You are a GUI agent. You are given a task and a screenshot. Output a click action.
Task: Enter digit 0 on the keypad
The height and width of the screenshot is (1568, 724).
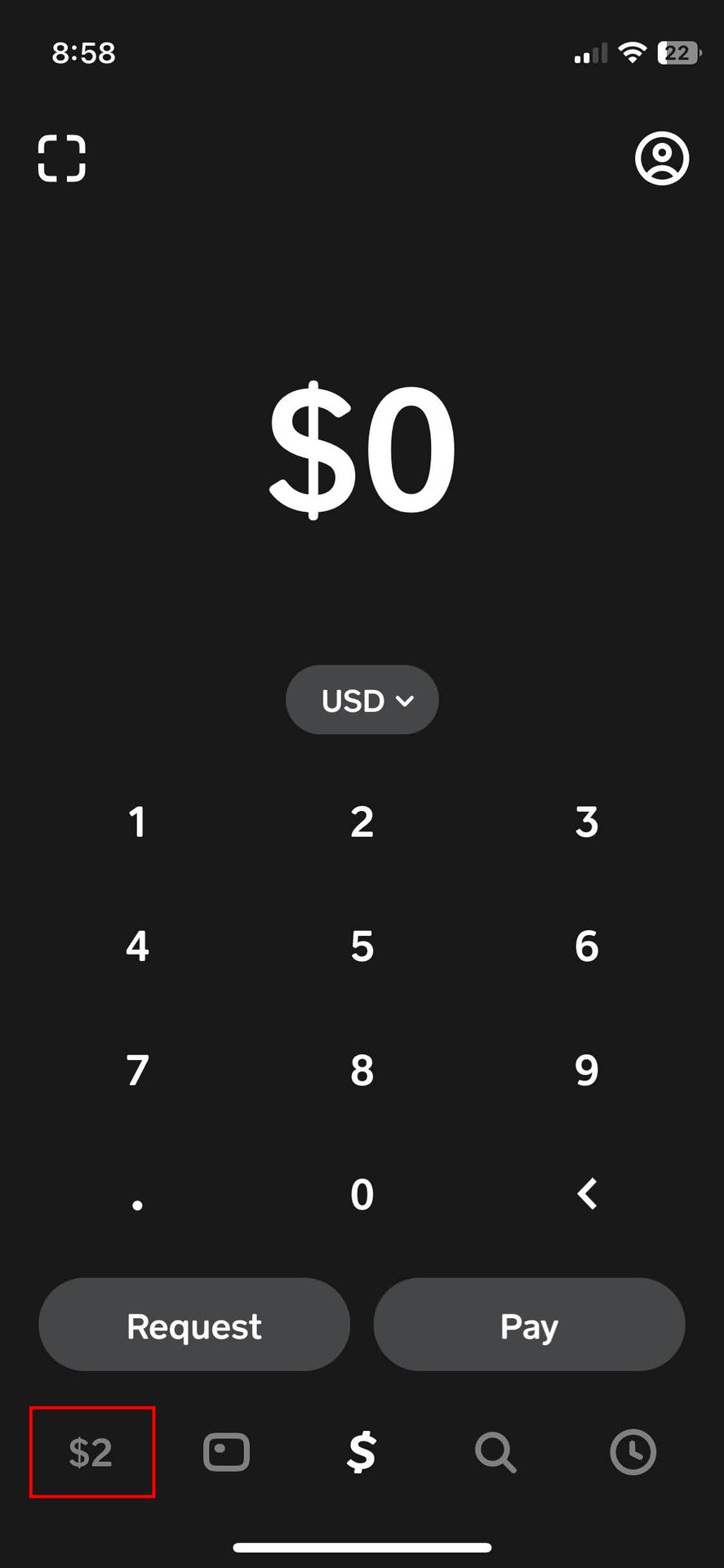coord(362,1194)
